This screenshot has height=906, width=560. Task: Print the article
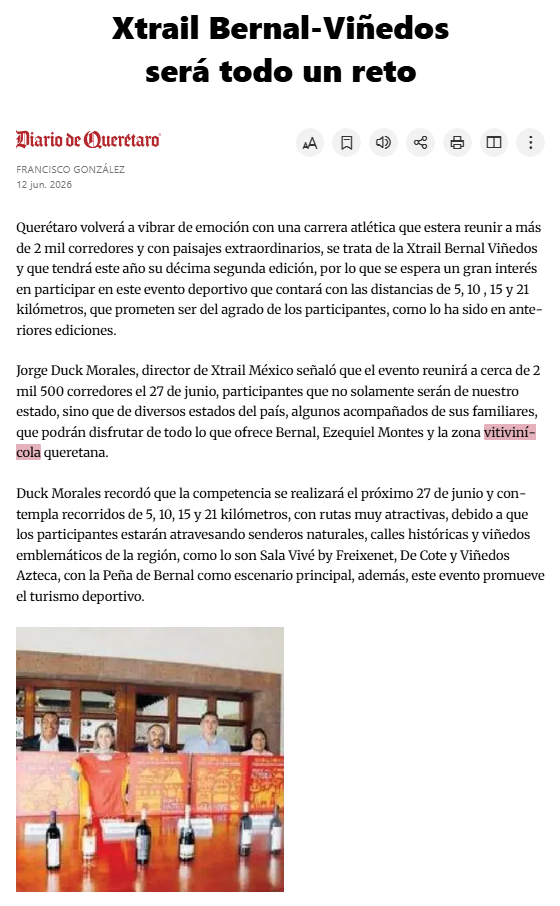click(457, 142)
